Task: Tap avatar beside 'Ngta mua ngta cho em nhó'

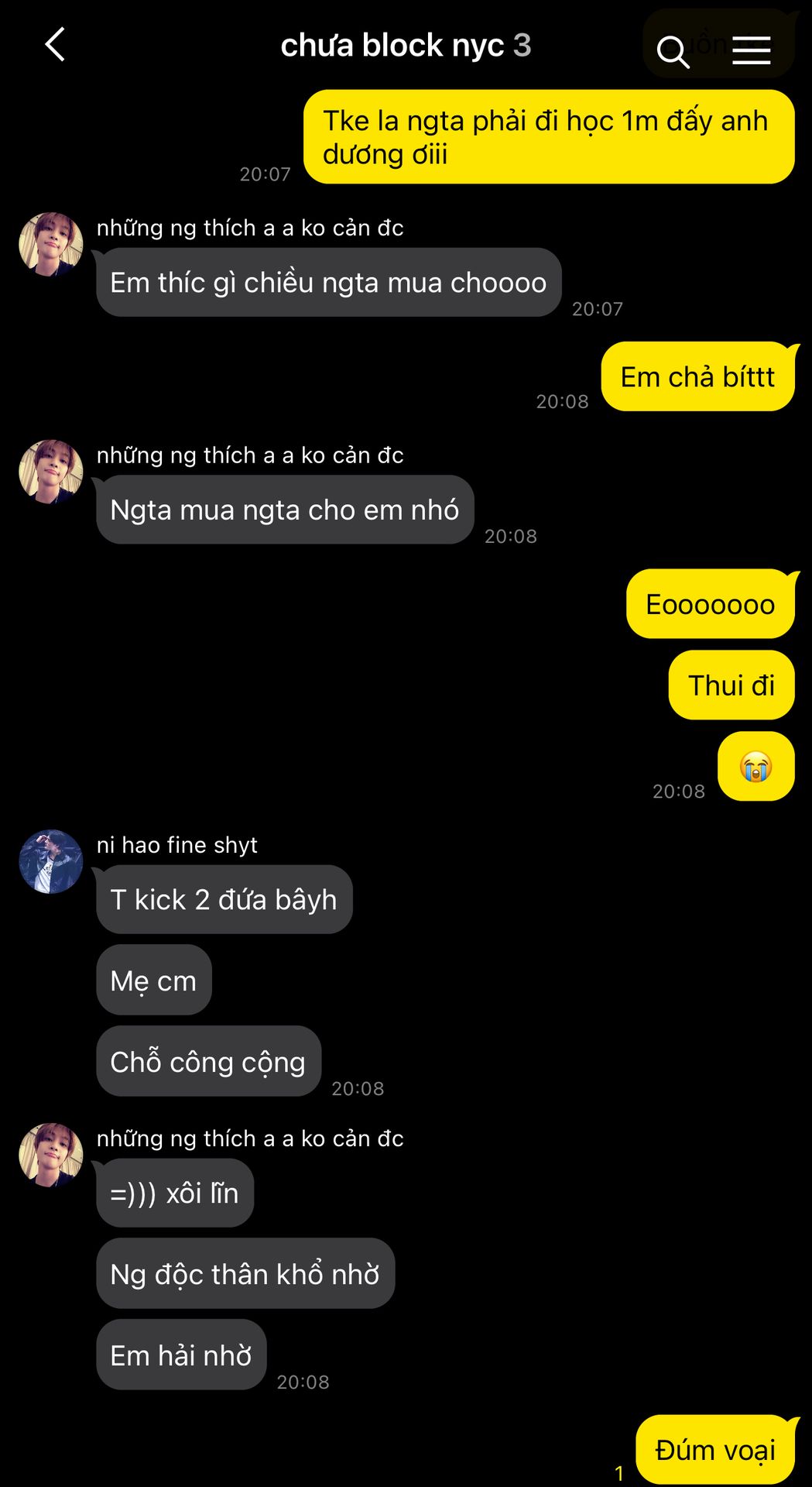Action: (51, 472)
